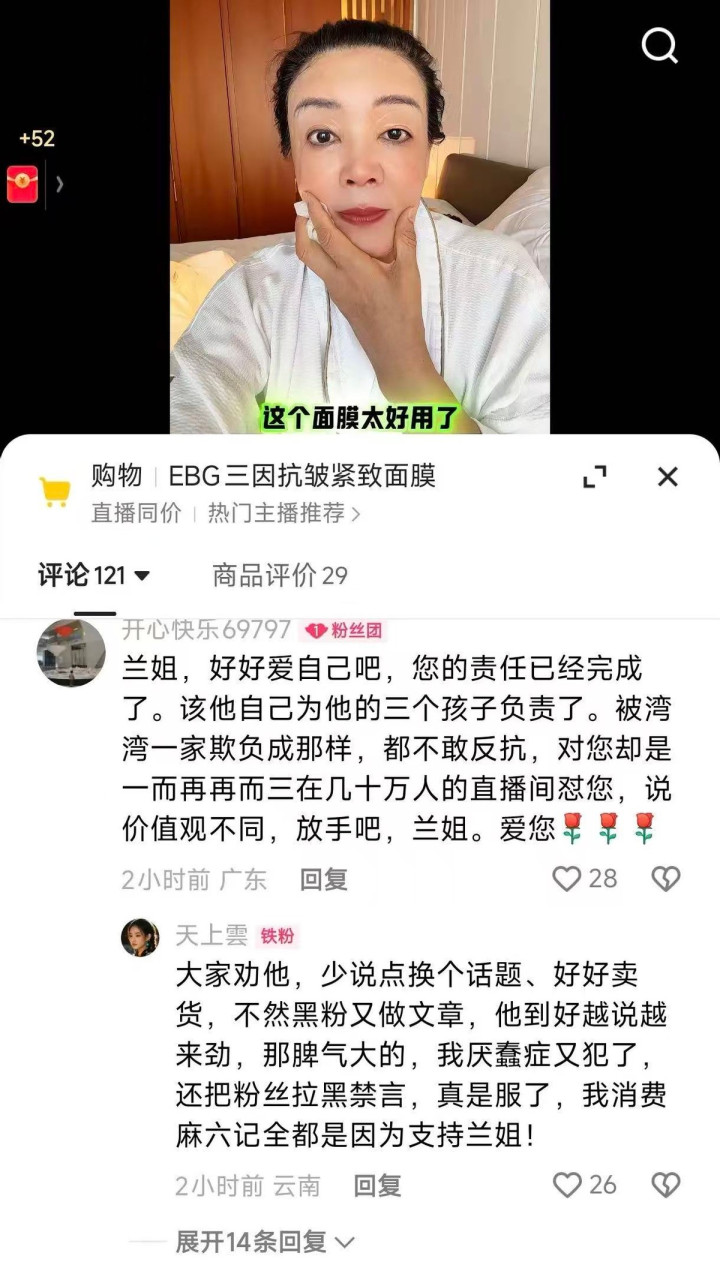
Task: Like 天上雲's reply
Action: [x=569, y=1185]
